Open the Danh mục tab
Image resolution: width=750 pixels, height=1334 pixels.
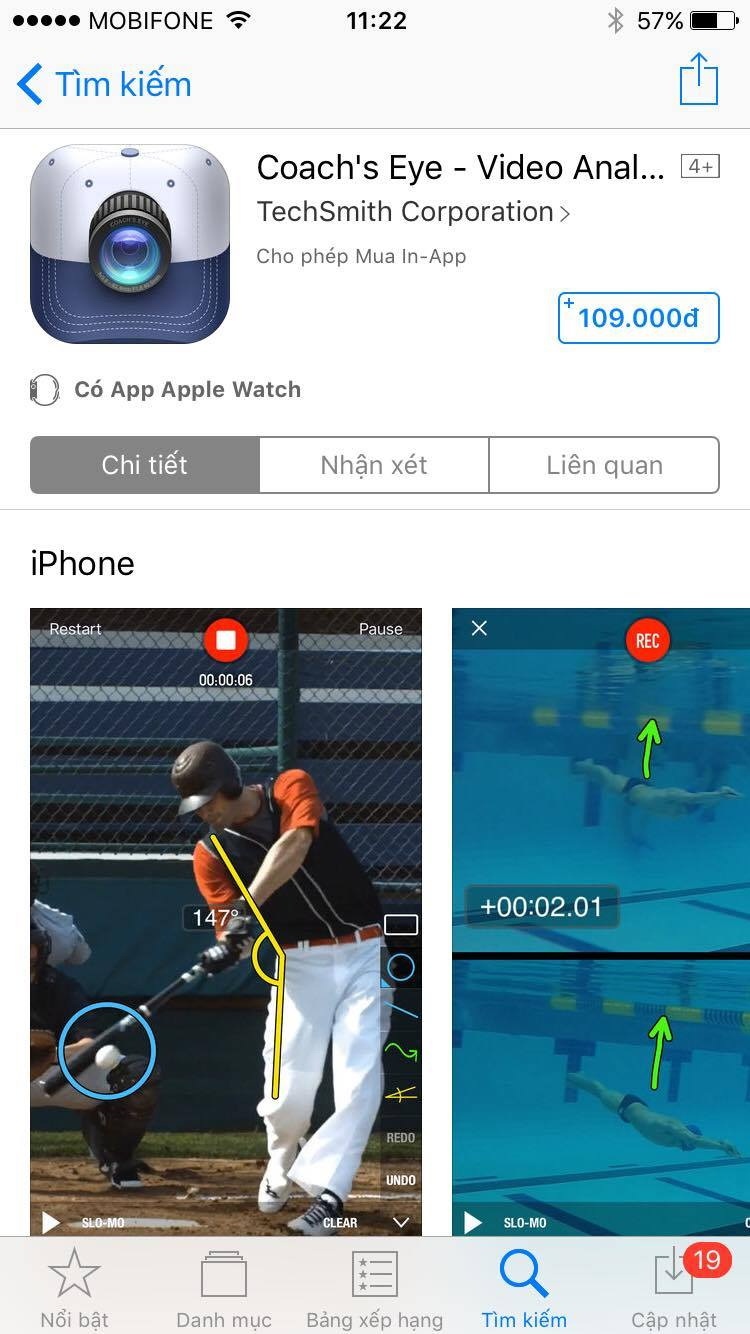[x=224, y=1288]
